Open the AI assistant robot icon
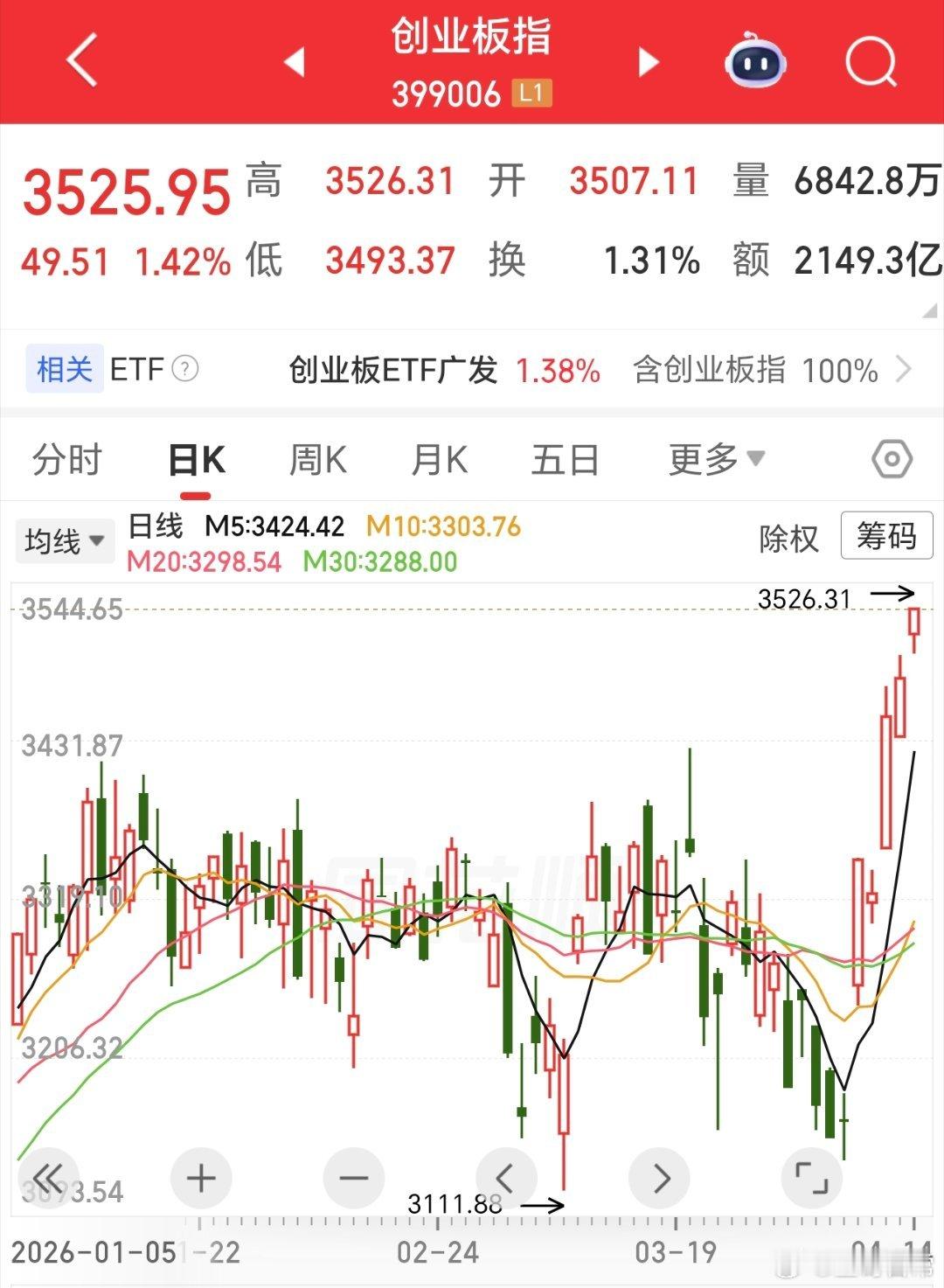This screenshot has height=1288, width=944. tap(757, 61)
